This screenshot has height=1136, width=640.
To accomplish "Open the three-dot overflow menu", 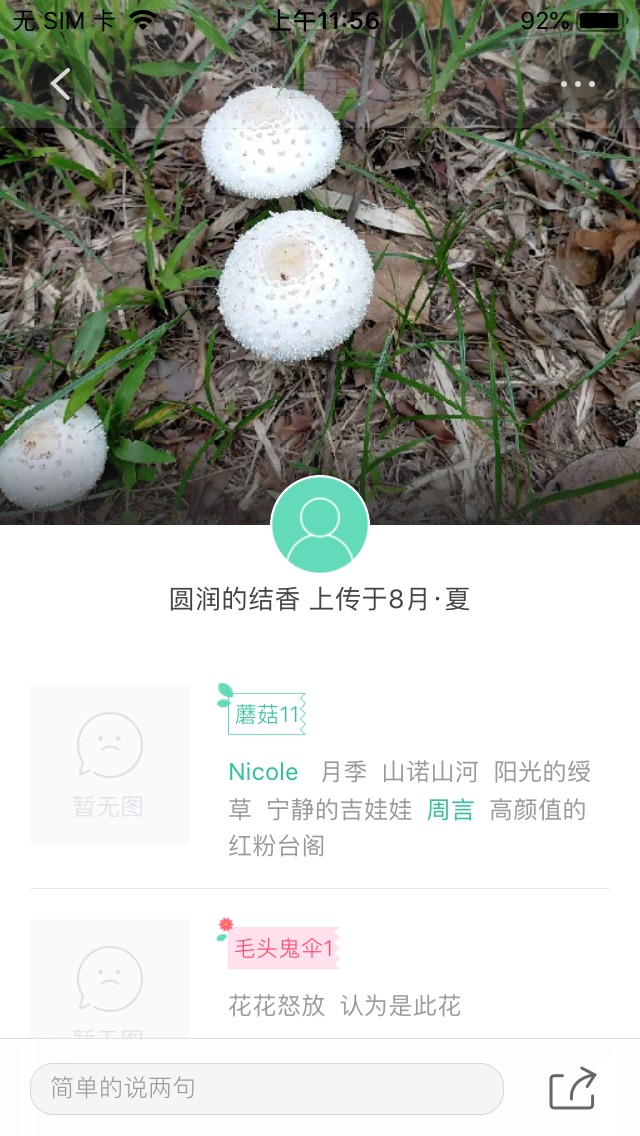I will pos(577,85).
